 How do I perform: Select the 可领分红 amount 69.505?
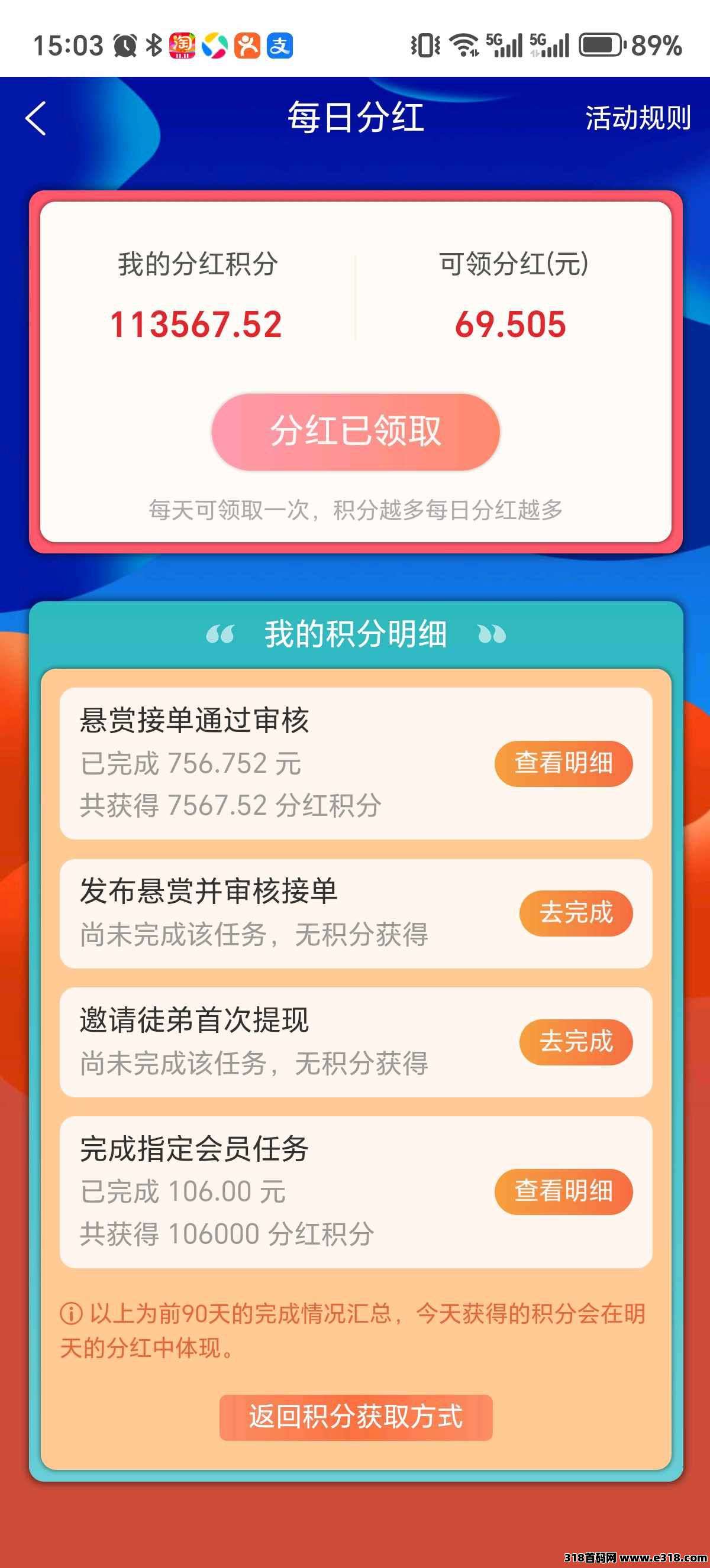click(509, 325)
